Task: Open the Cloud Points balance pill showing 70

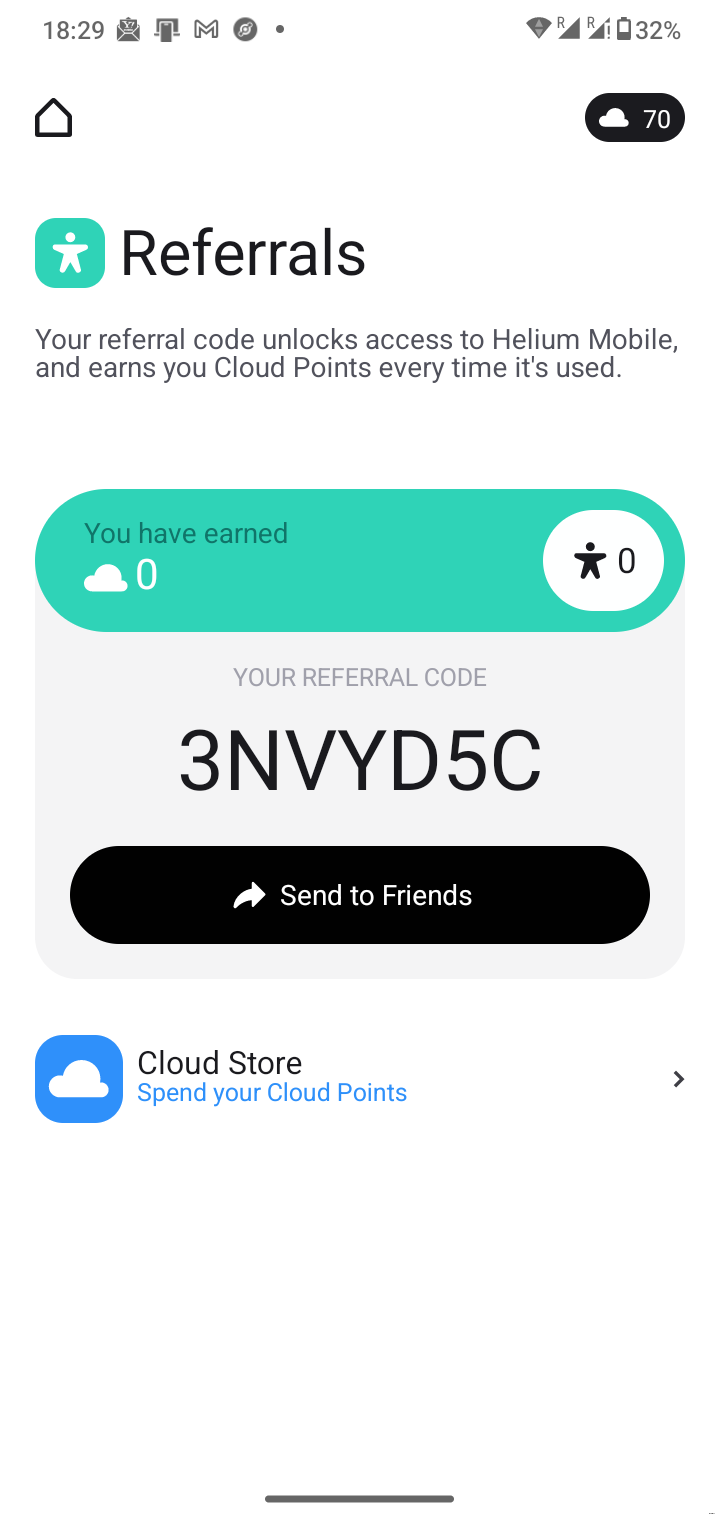Action: click(634, 117)
